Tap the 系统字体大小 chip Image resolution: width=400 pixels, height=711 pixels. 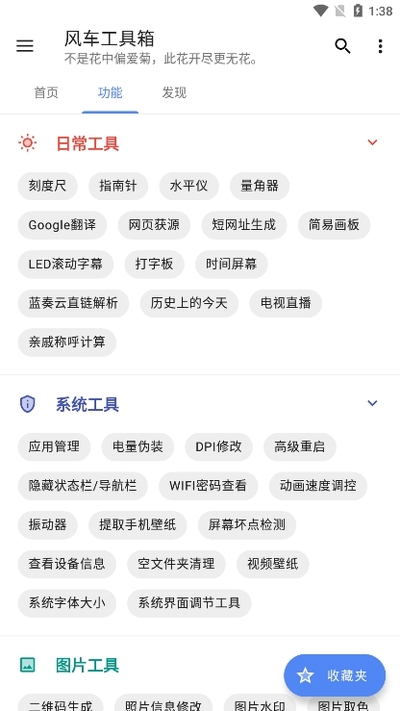(x=67, y=603)
